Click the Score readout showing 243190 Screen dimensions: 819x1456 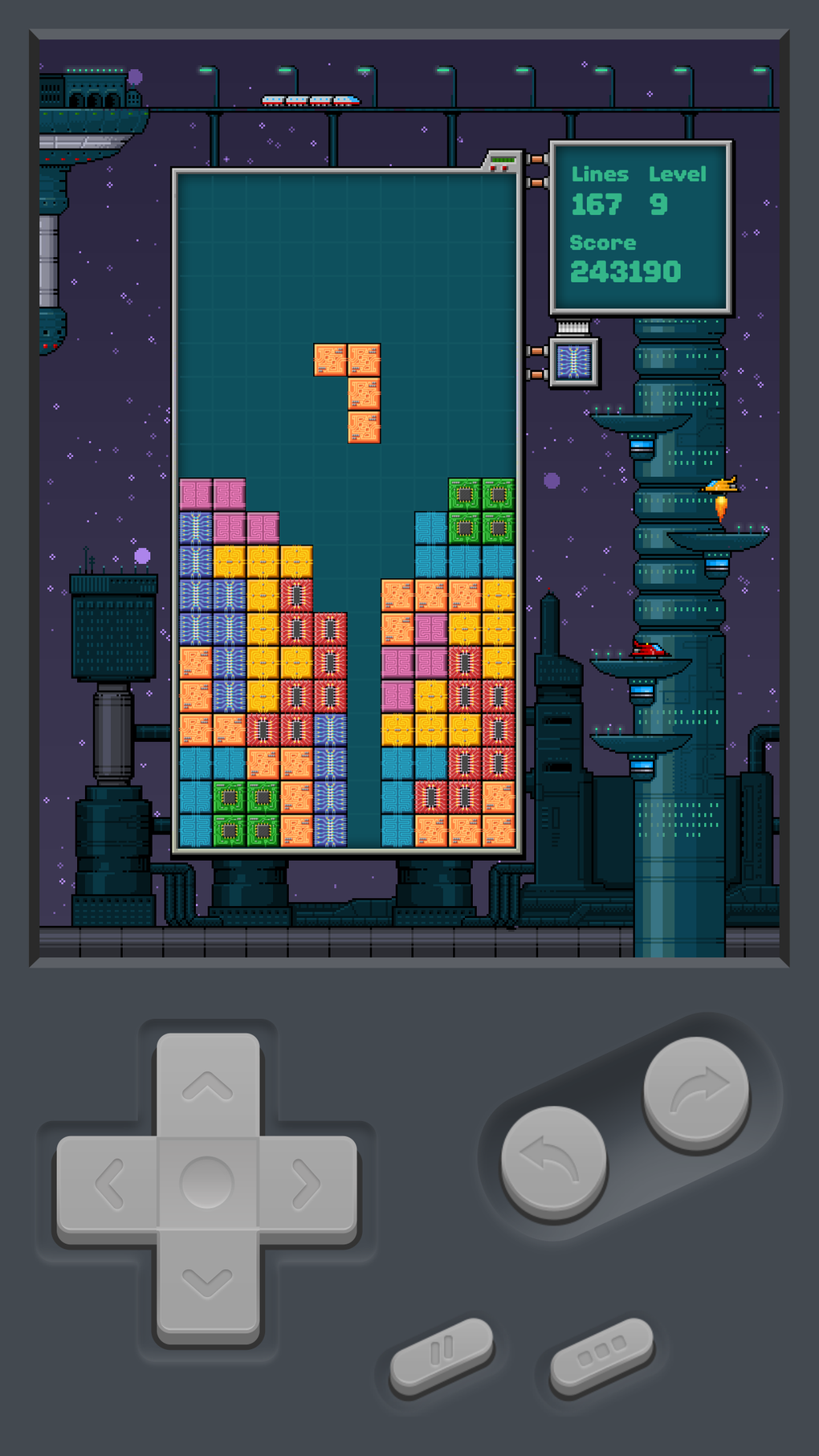(x=625, y=271)
